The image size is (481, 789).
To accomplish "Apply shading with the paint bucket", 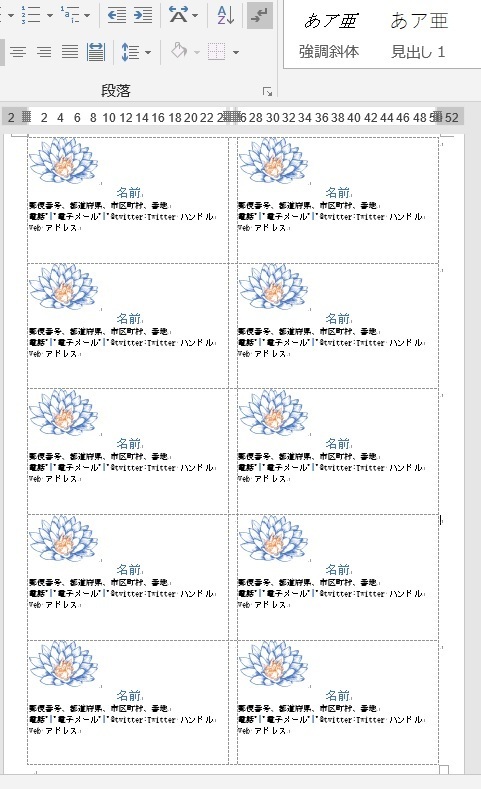I will click(x=179, y=52).
